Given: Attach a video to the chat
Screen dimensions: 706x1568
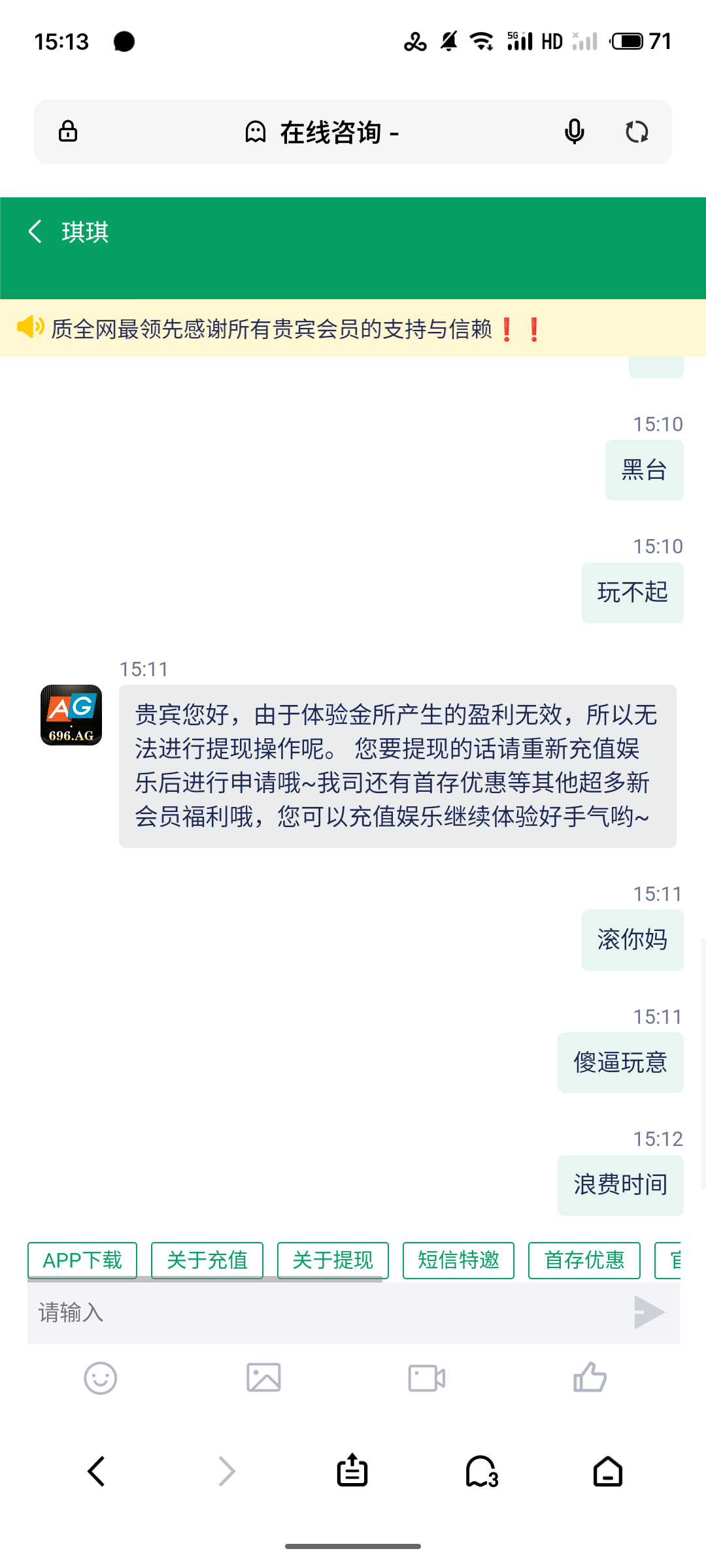Looking at the screenshot, I should (427, 1378).
